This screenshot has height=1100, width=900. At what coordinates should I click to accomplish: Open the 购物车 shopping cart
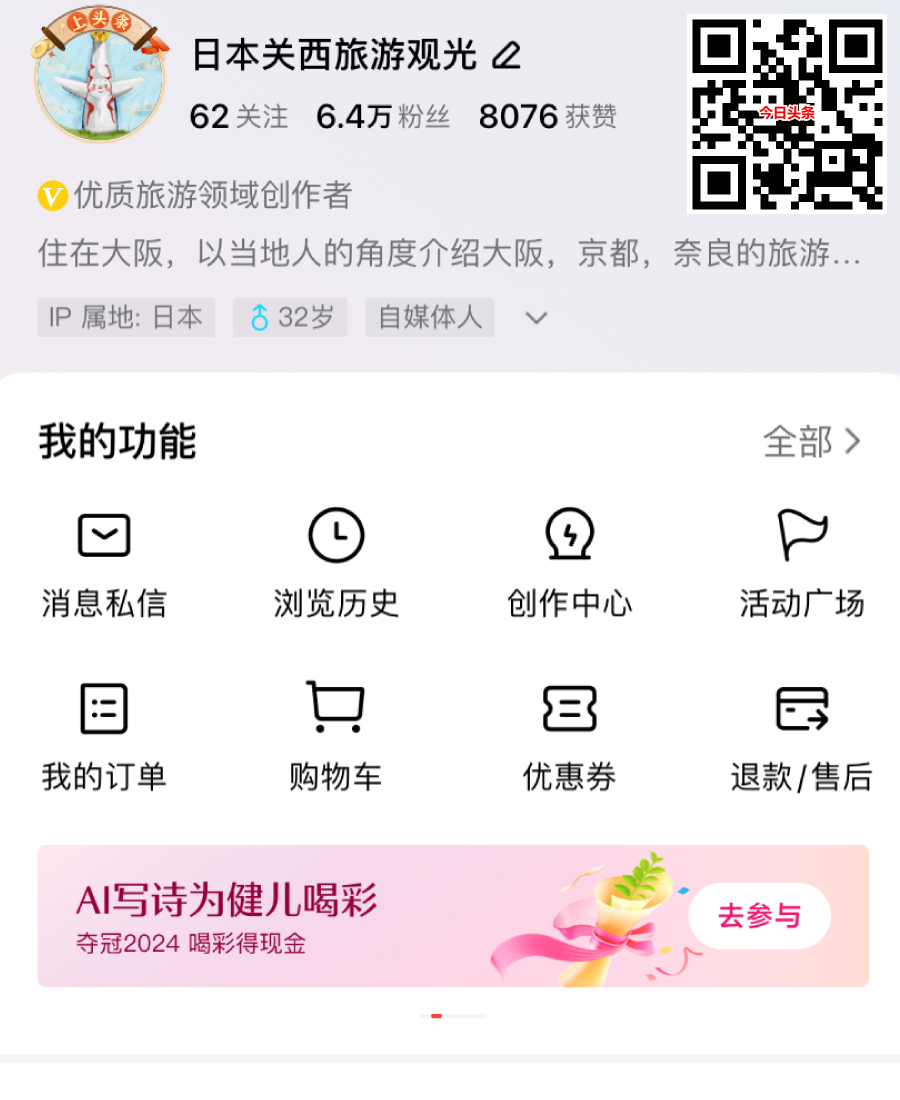[x=336, y=736]
